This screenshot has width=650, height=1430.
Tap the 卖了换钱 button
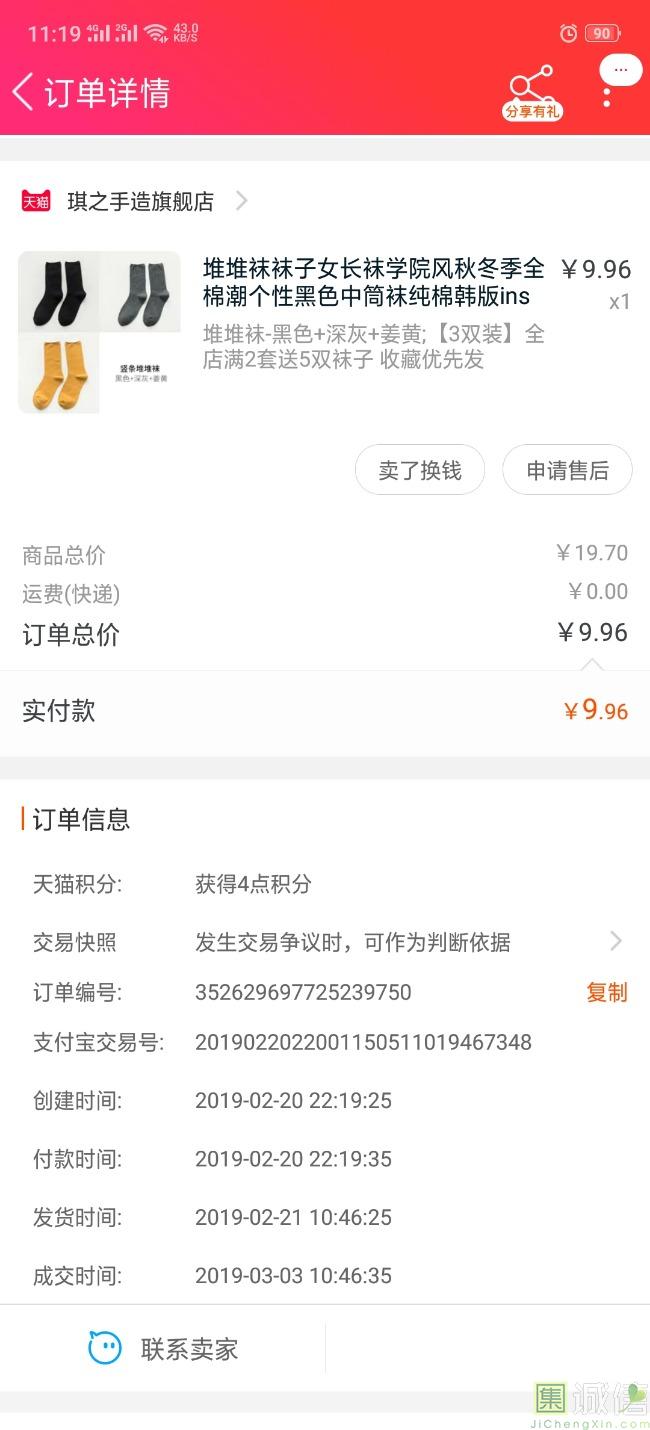click(420, 470)
